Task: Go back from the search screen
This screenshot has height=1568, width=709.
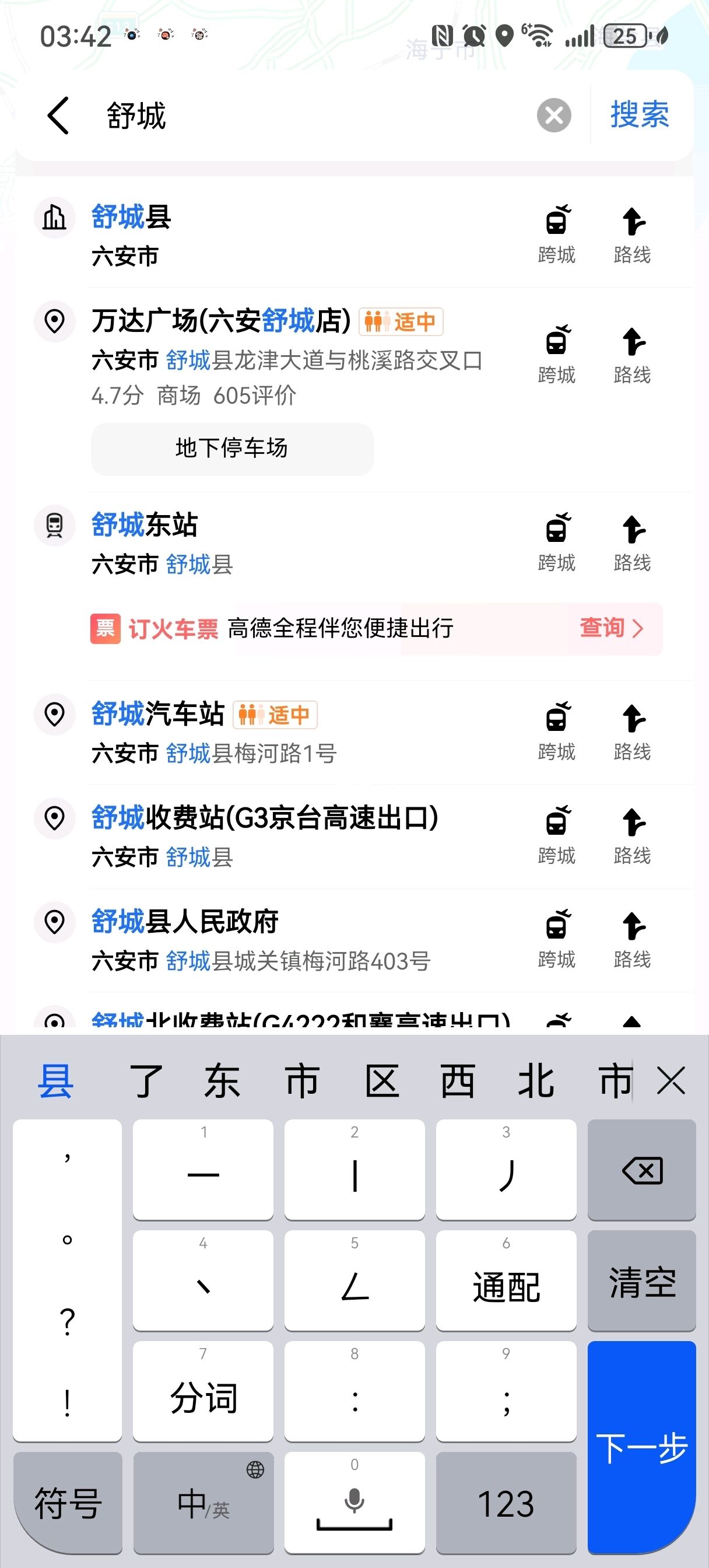Action: 58,115
